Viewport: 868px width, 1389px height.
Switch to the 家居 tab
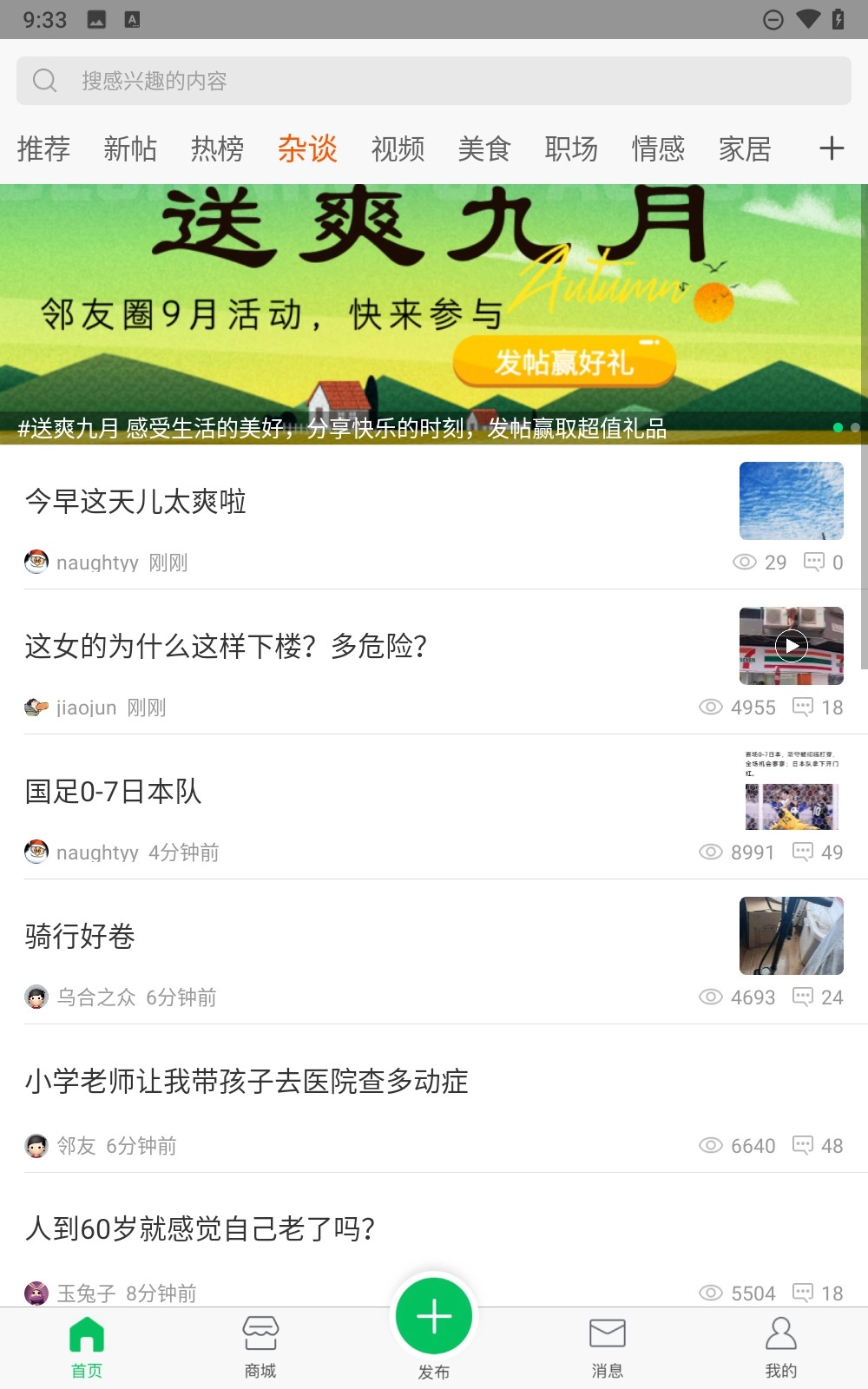(745, 148)
